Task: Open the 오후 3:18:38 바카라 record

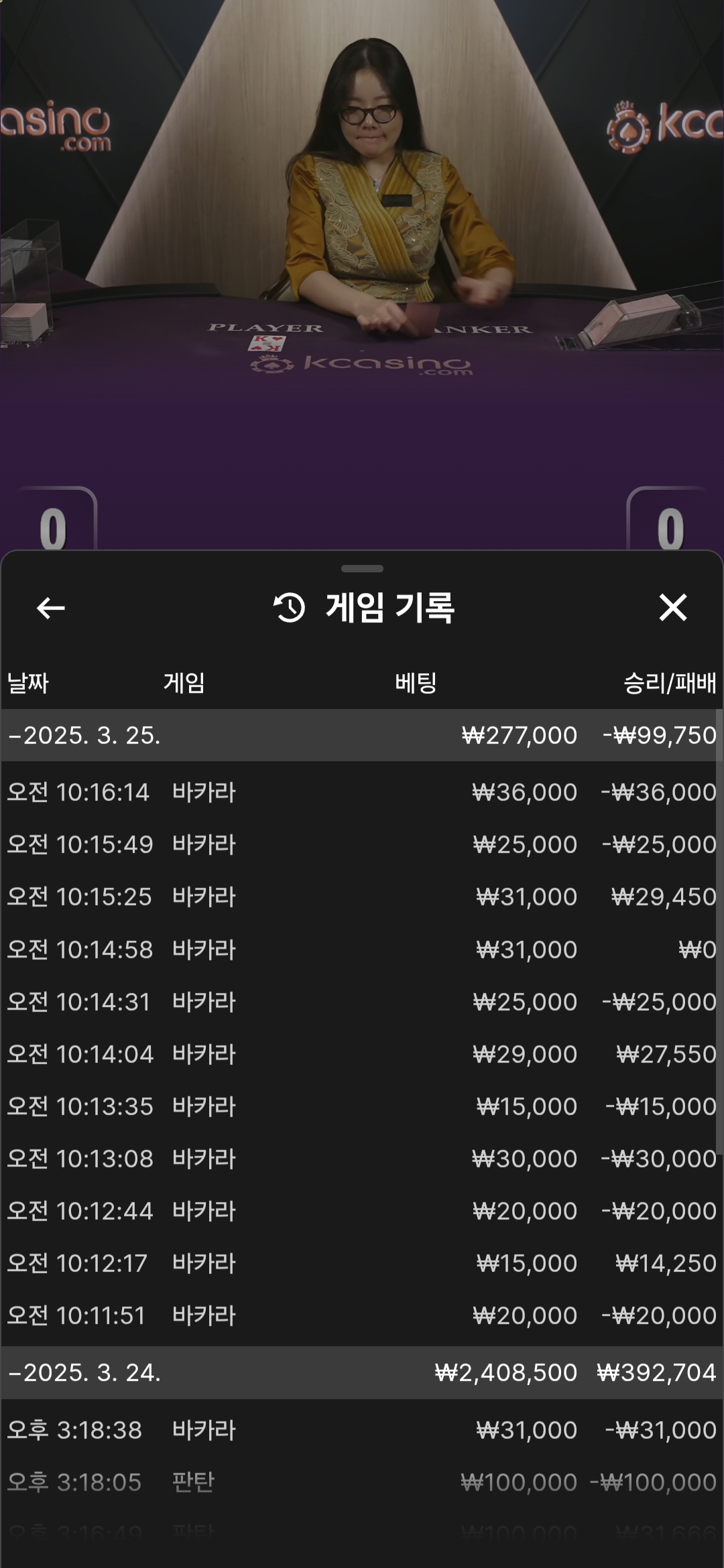Action: pos(362,1430)
